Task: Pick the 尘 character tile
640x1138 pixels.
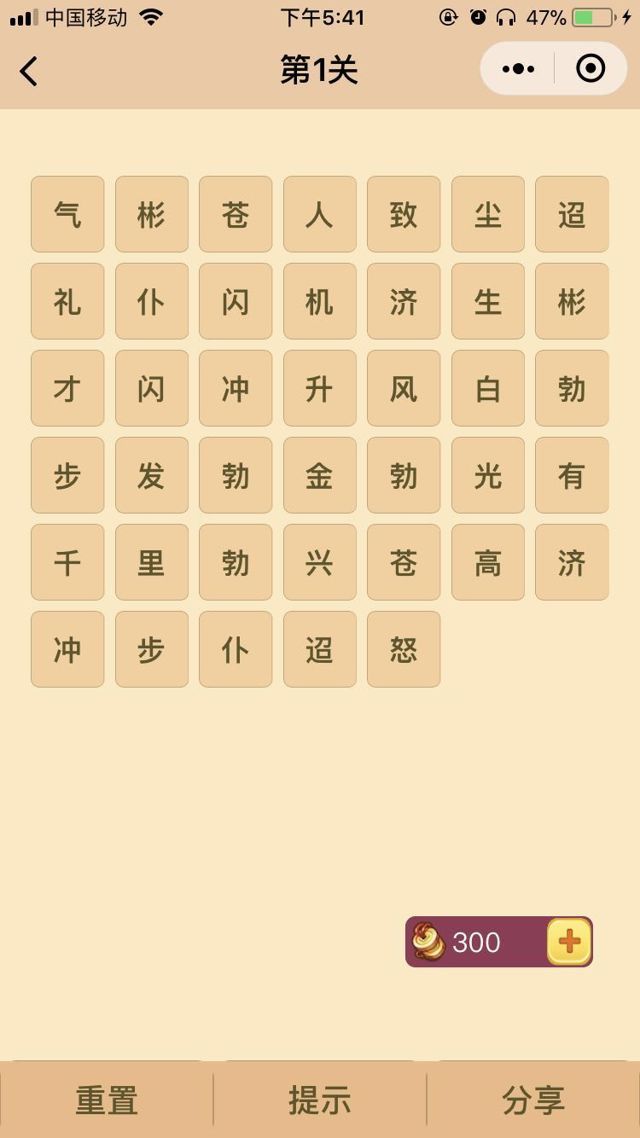Action: point(487,214)
